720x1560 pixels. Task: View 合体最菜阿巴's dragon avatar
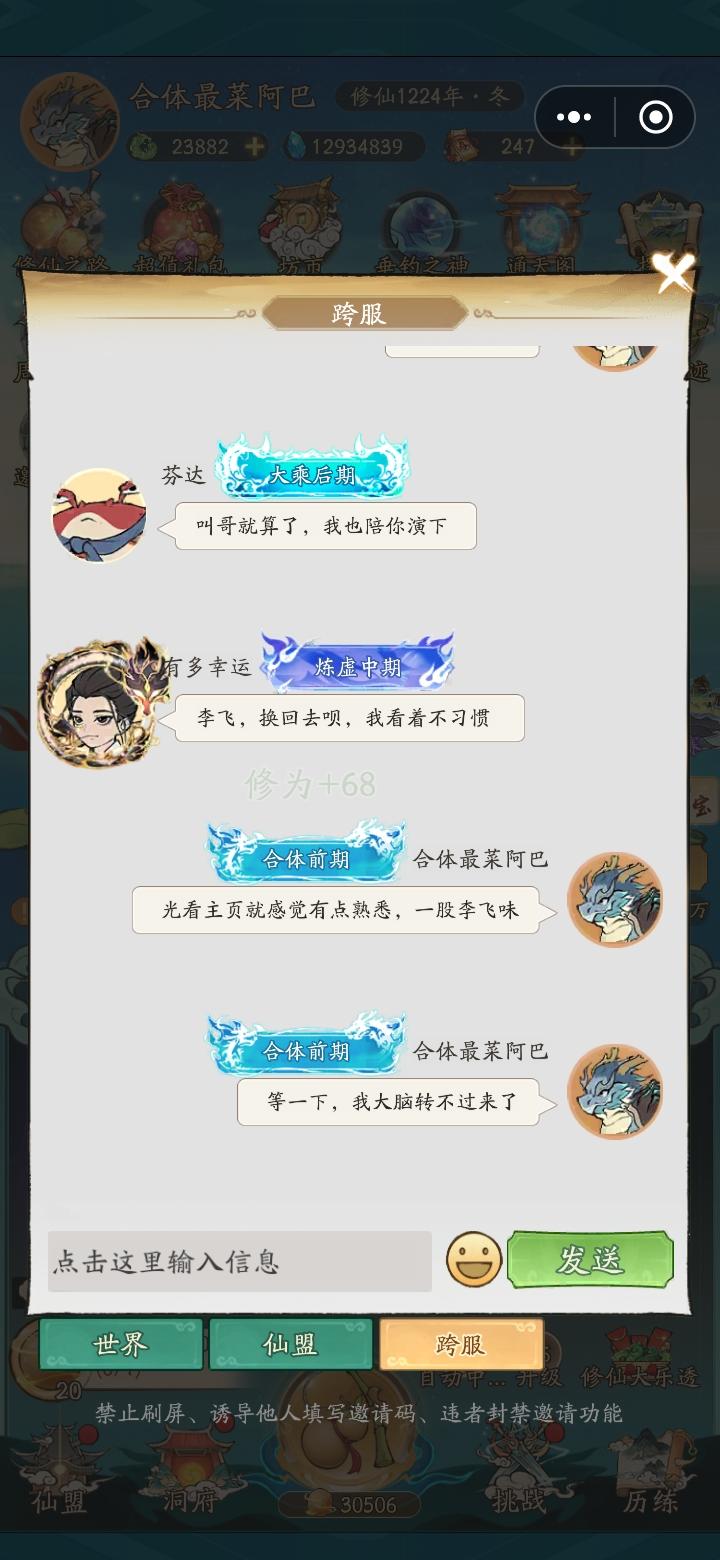click(615, 900)
